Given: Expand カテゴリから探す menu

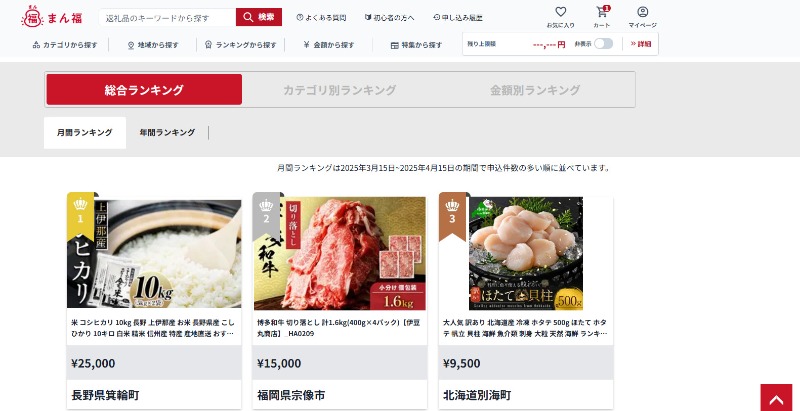Looking at the screenshot, I should [65, 45].
